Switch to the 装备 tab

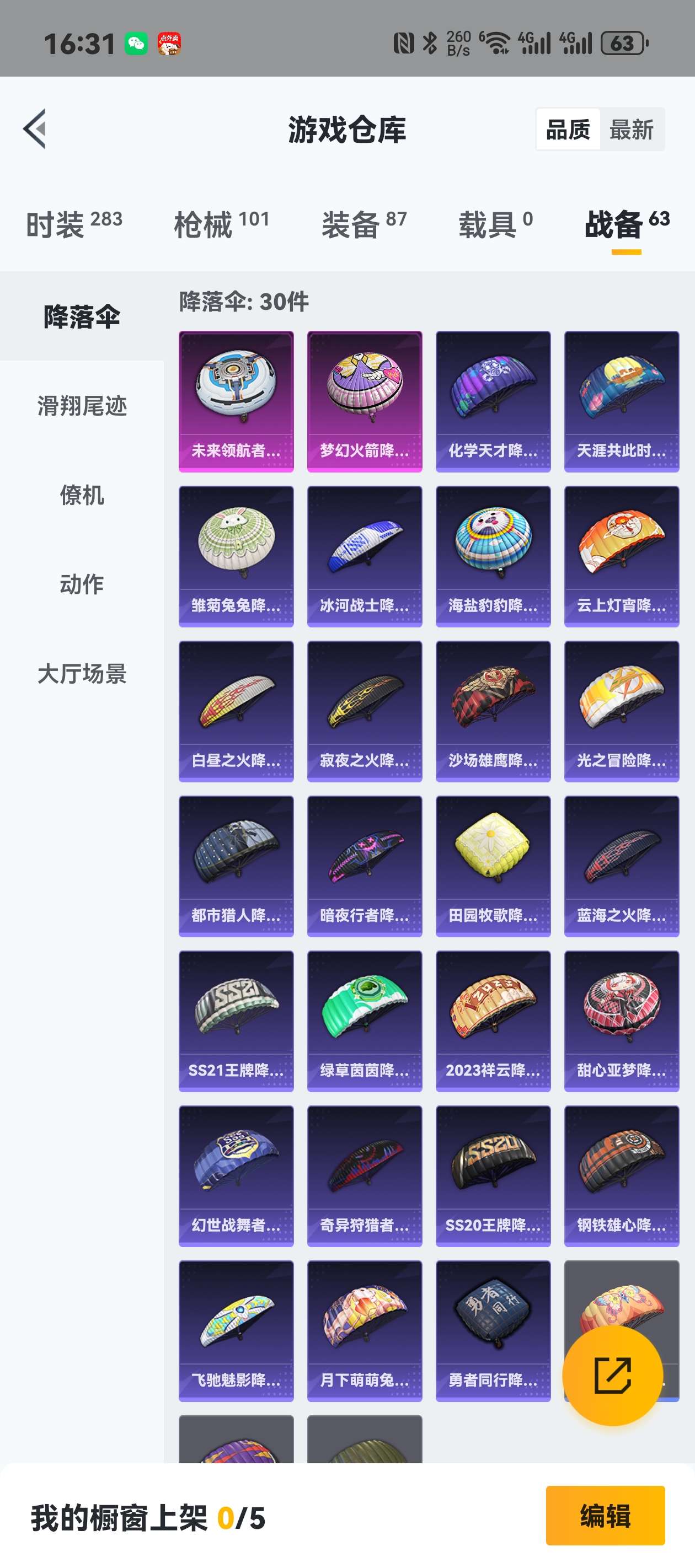[x=364, y=223]
